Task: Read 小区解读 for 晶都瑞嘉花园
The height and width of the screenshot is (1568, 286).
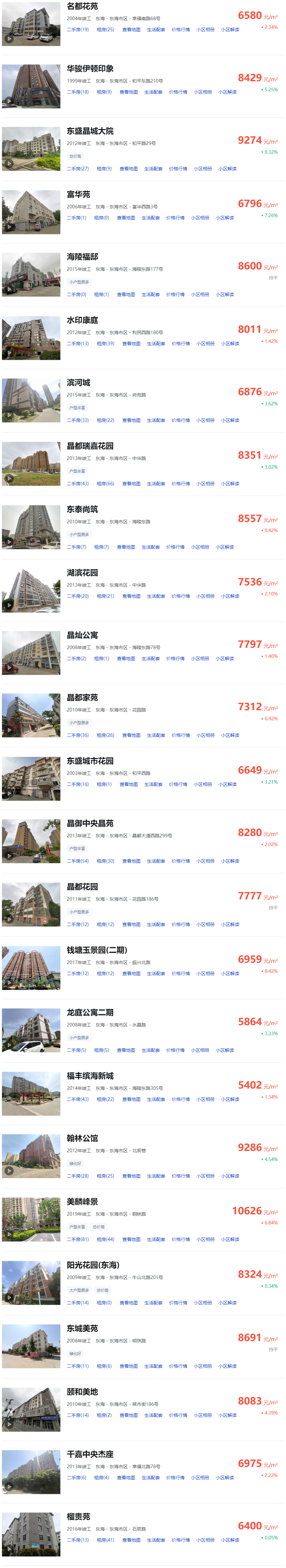Action: click(230, 484)
